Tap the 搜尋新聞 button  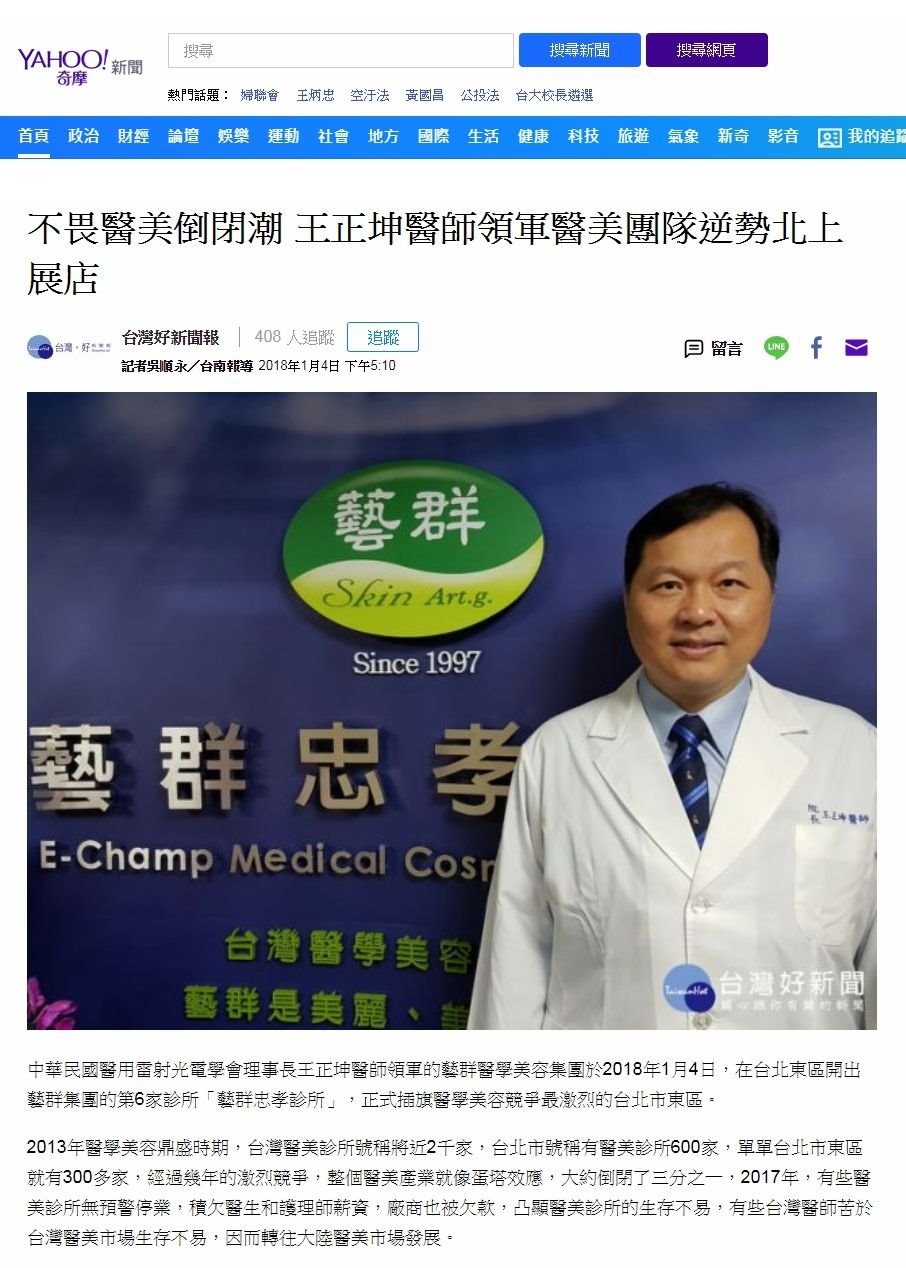[579, 50]
